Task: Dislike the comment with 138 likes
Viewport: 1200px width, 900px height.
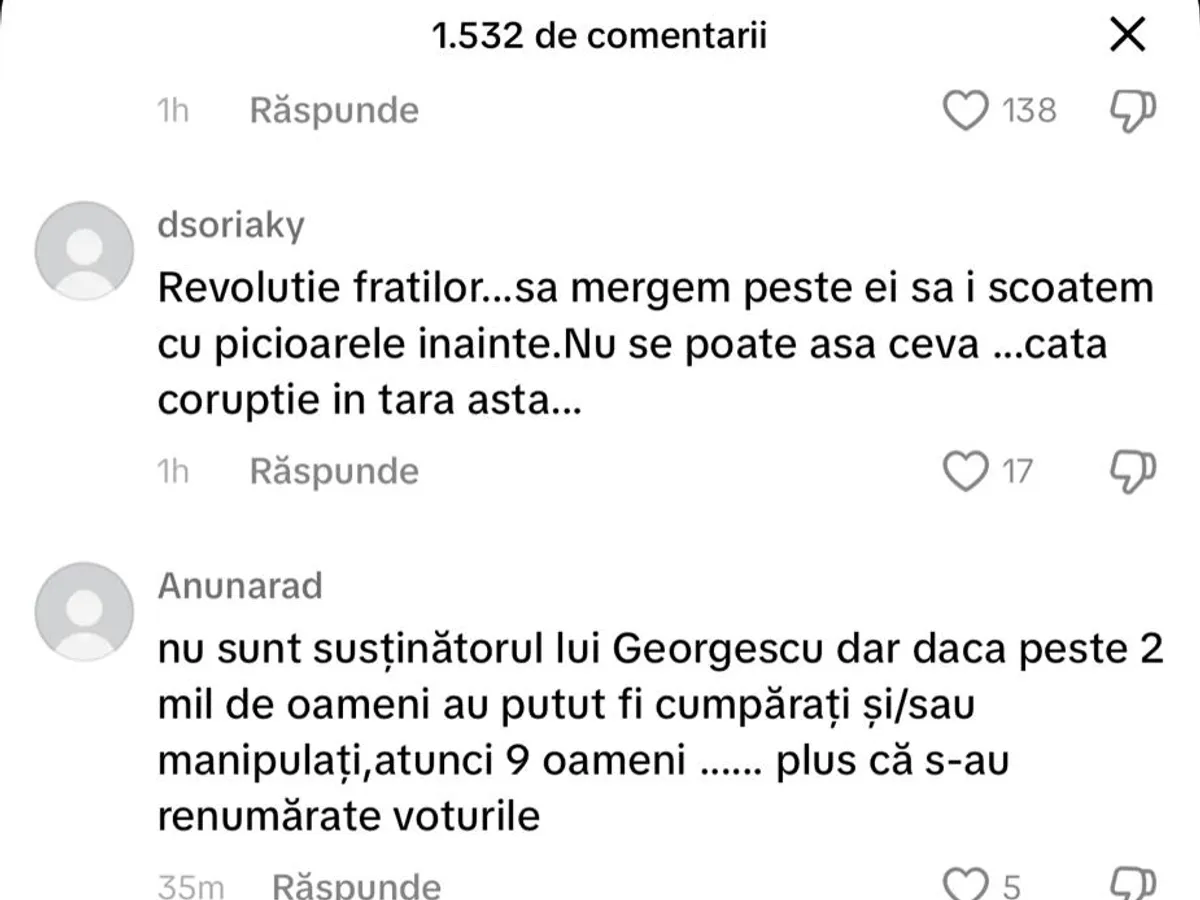Action: pos(1134,110)
